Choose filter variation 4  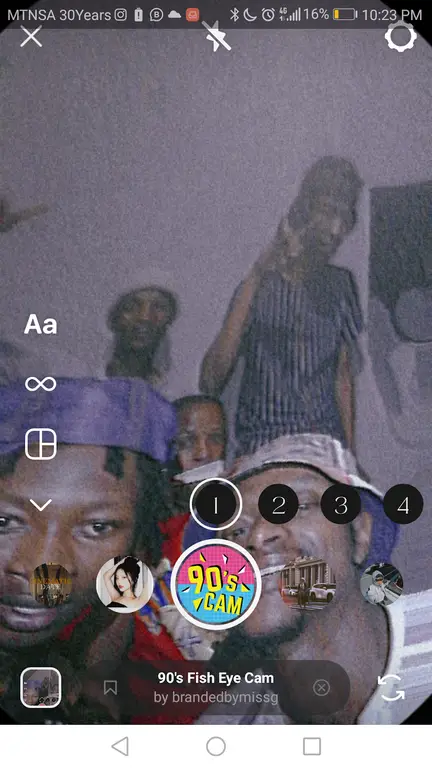pyautogui.click(x=403, y=504)
